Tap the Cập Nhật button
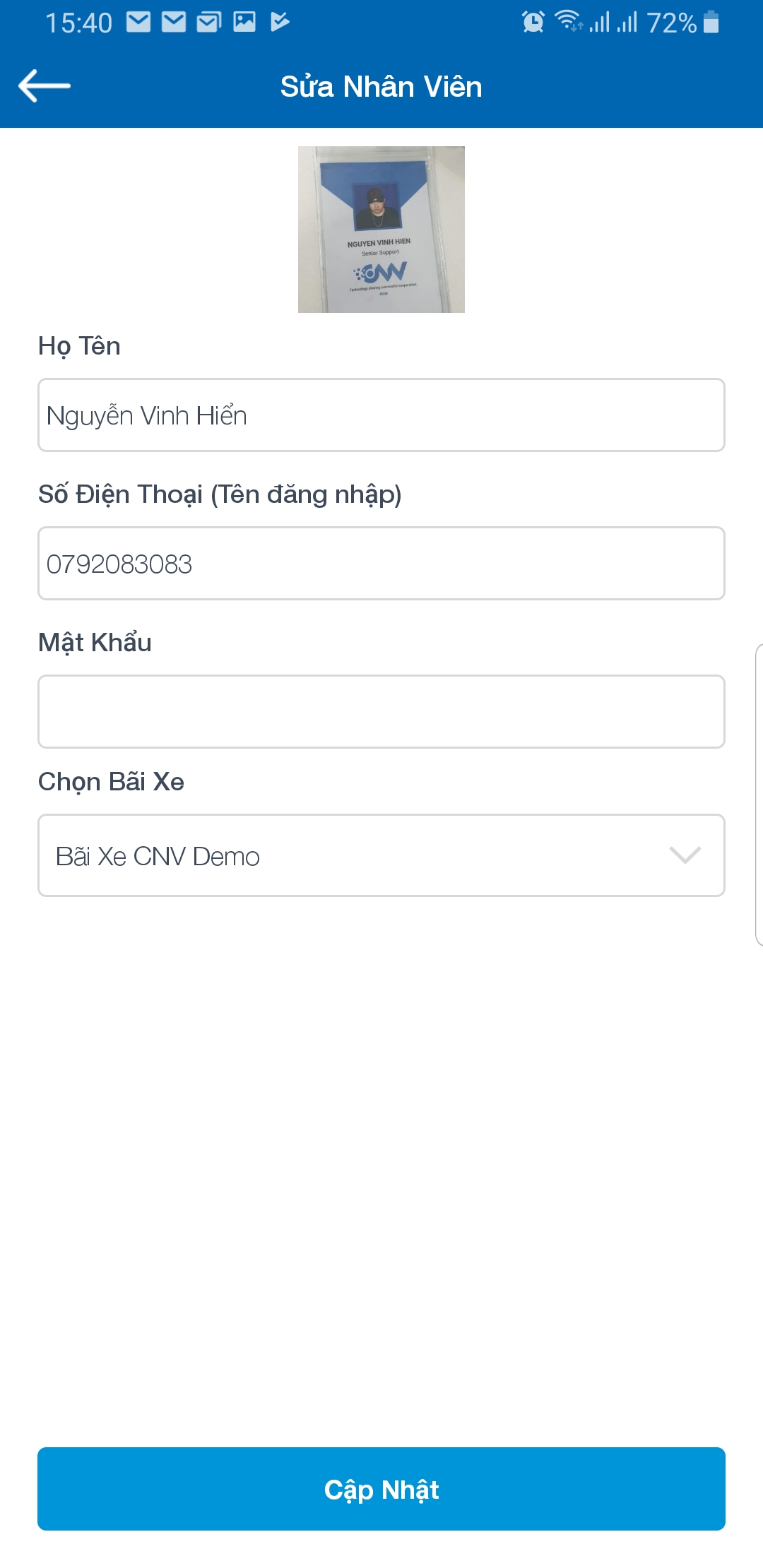 (x=381, y=1489)
